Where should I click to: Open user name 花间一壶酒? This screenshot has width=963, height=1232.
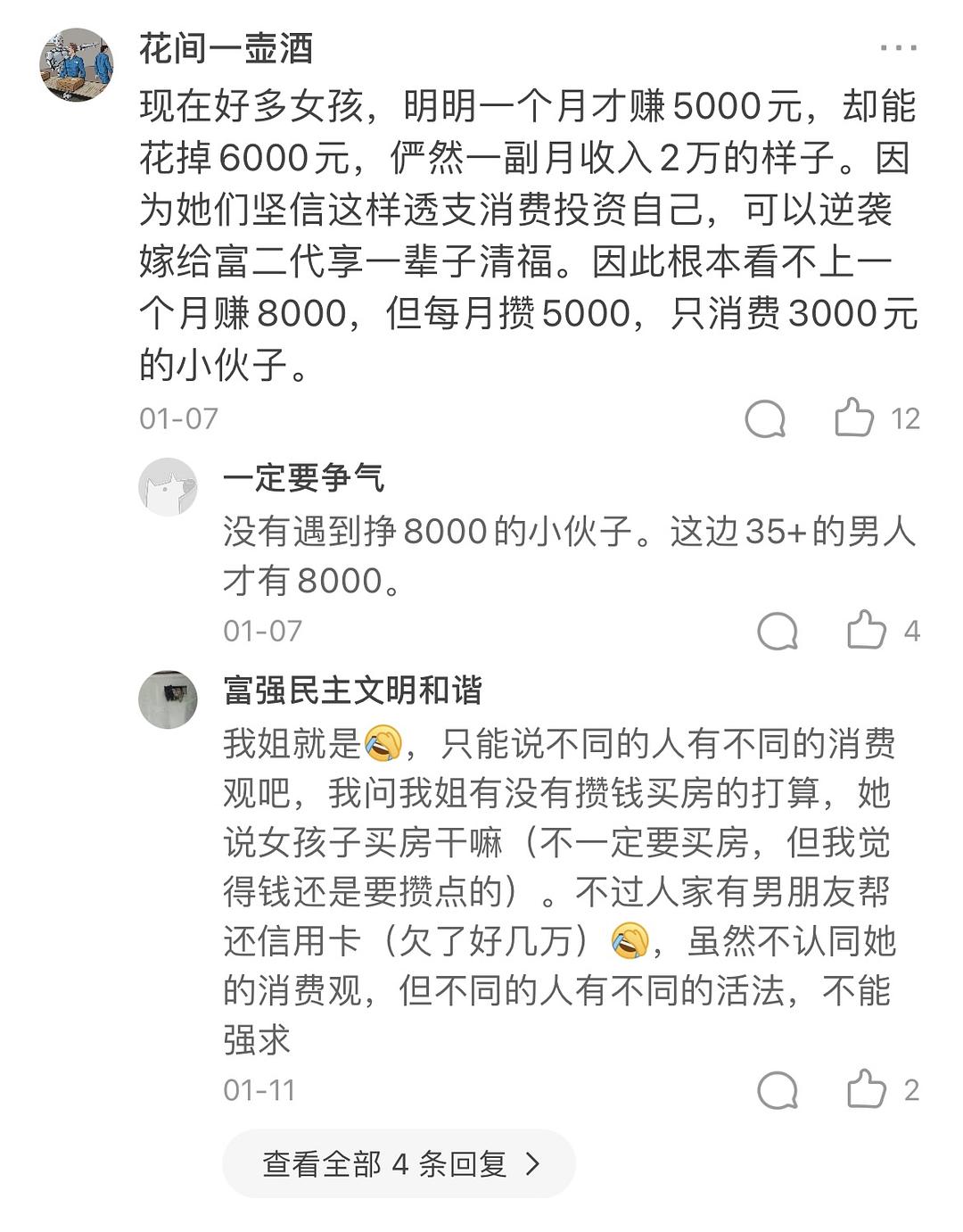(226, 49)
